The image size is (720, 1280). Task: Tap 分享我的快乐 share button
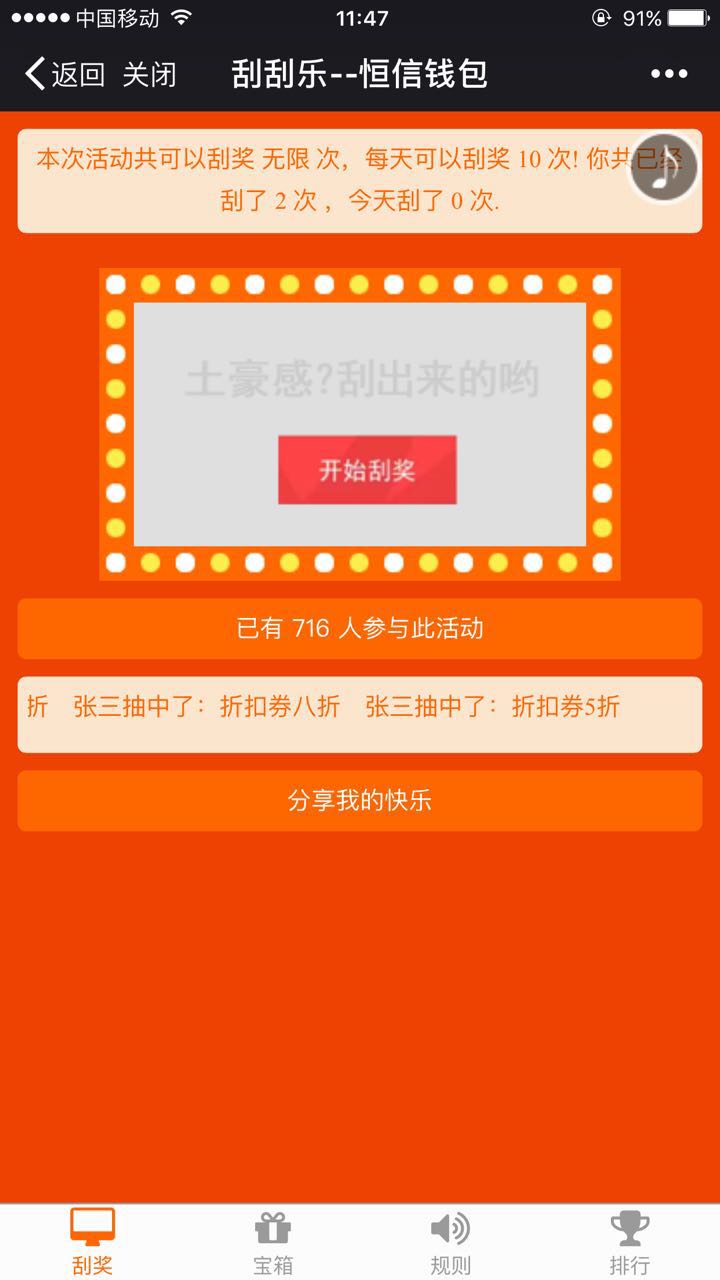pyautogui.click(x=360, y=801)
